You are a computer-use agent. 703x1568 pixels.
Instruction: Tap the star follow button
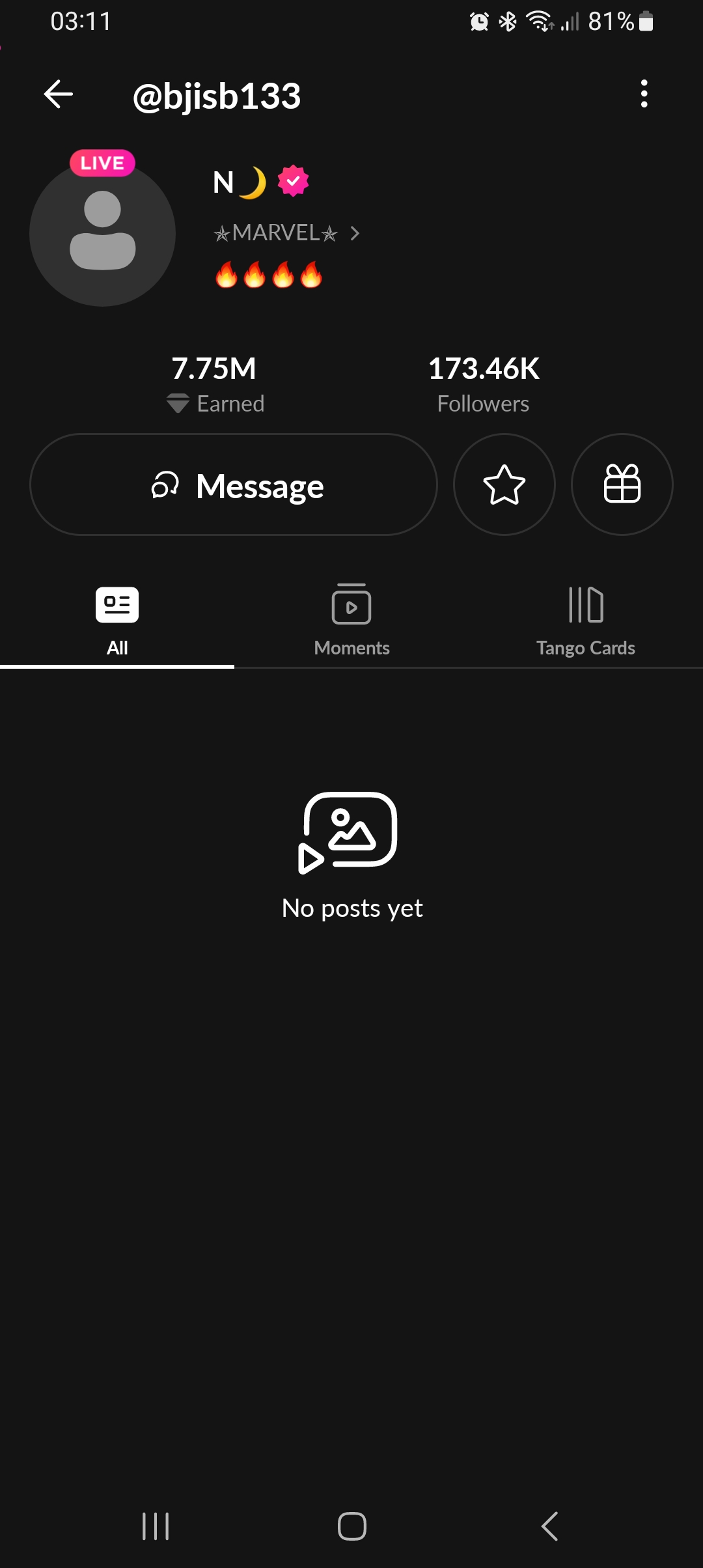[504, 484]
